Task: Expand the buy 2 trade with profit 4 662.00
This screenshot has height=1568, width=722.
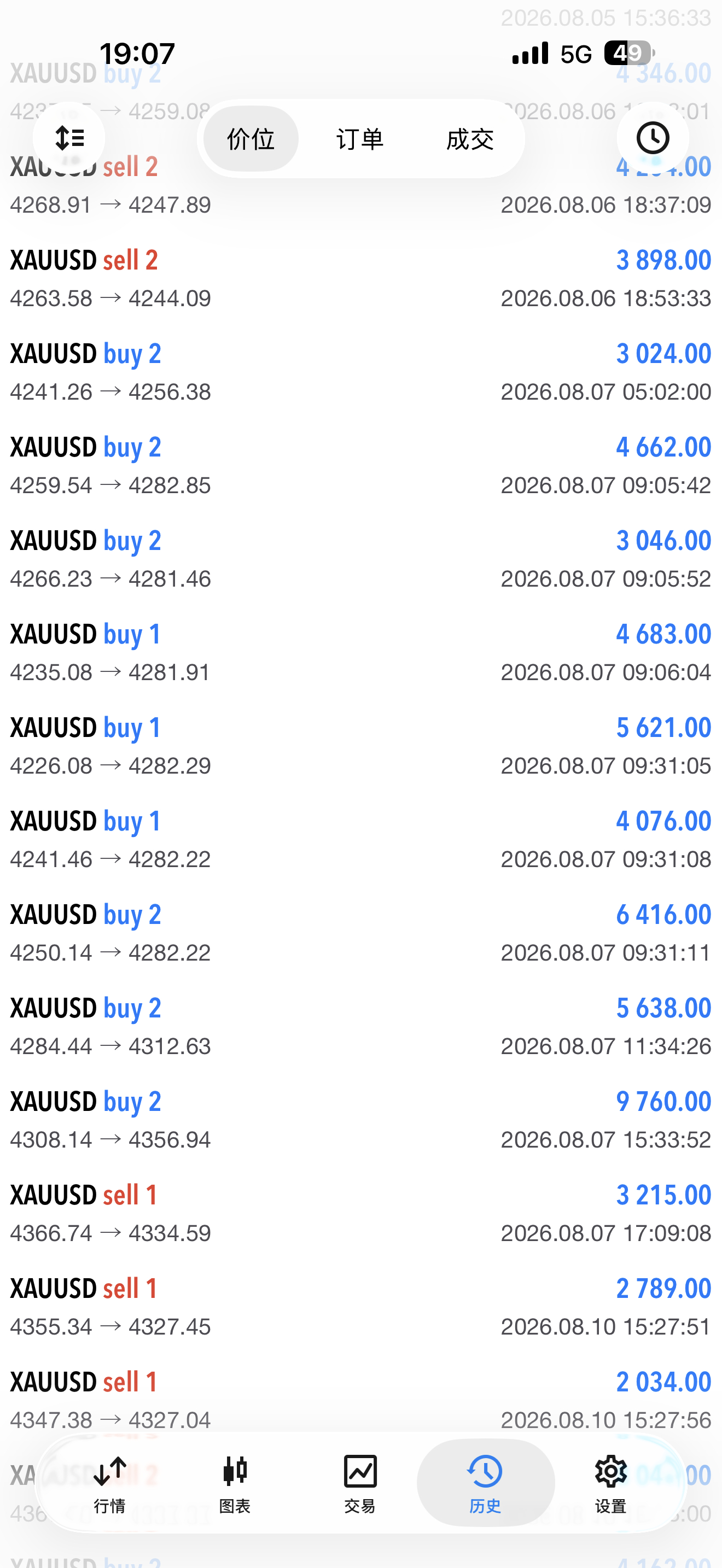Action: pyautogui.click(x=361, y=466)
